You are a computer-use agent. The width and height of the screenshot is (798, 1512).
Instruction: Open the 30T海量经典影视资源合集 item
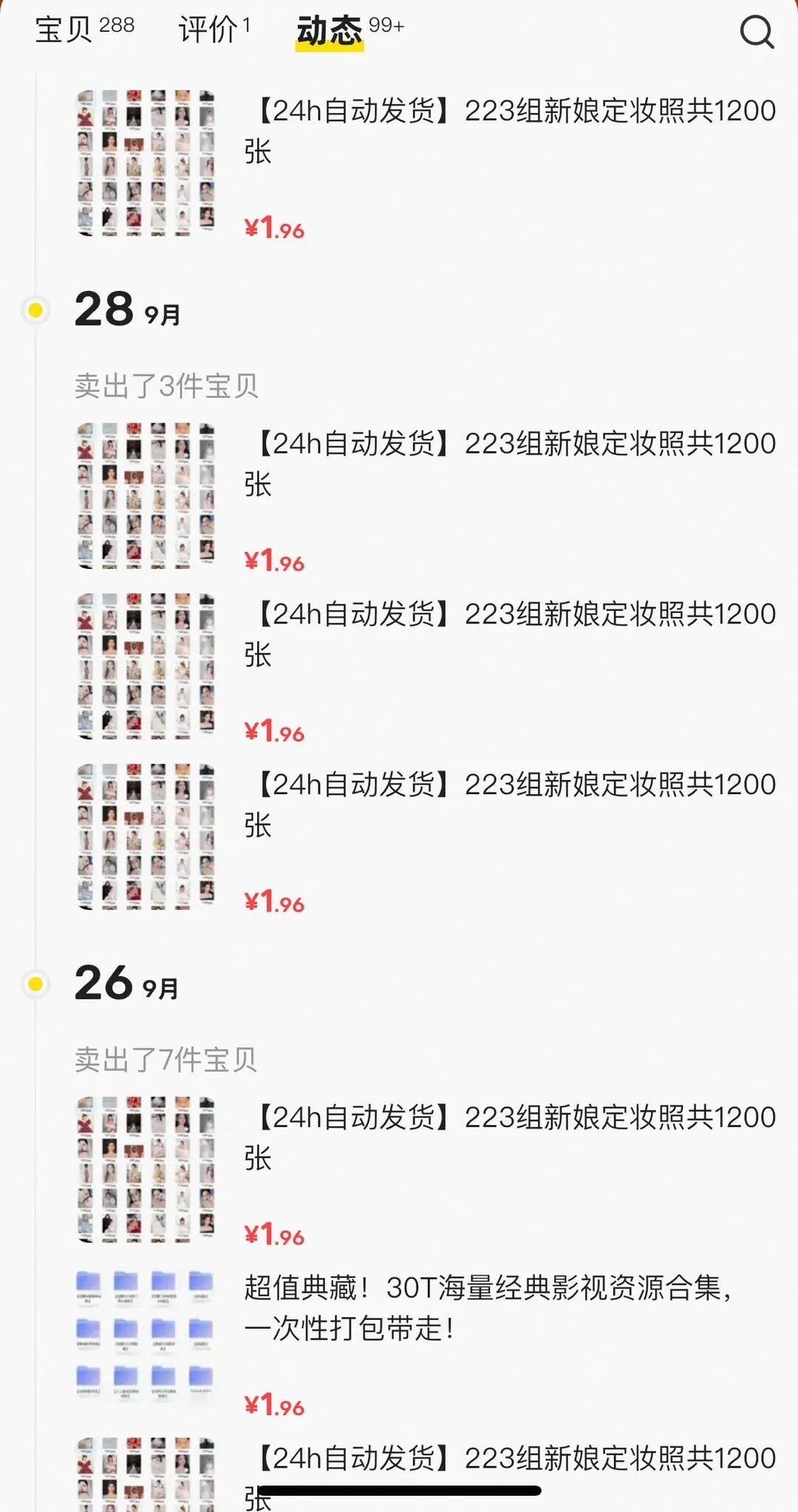[488, 1308]
